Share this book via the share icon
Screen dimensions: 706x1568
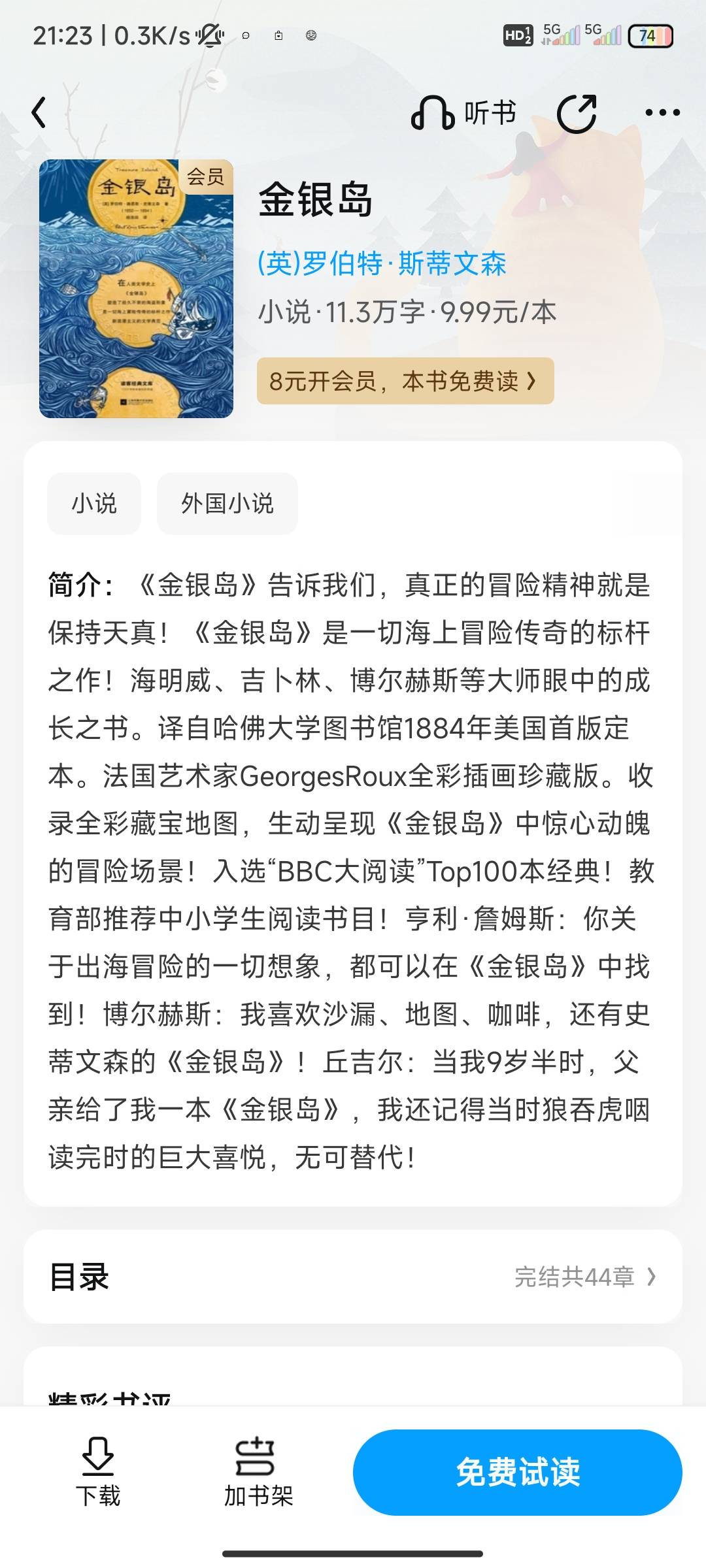pos(577,113)
